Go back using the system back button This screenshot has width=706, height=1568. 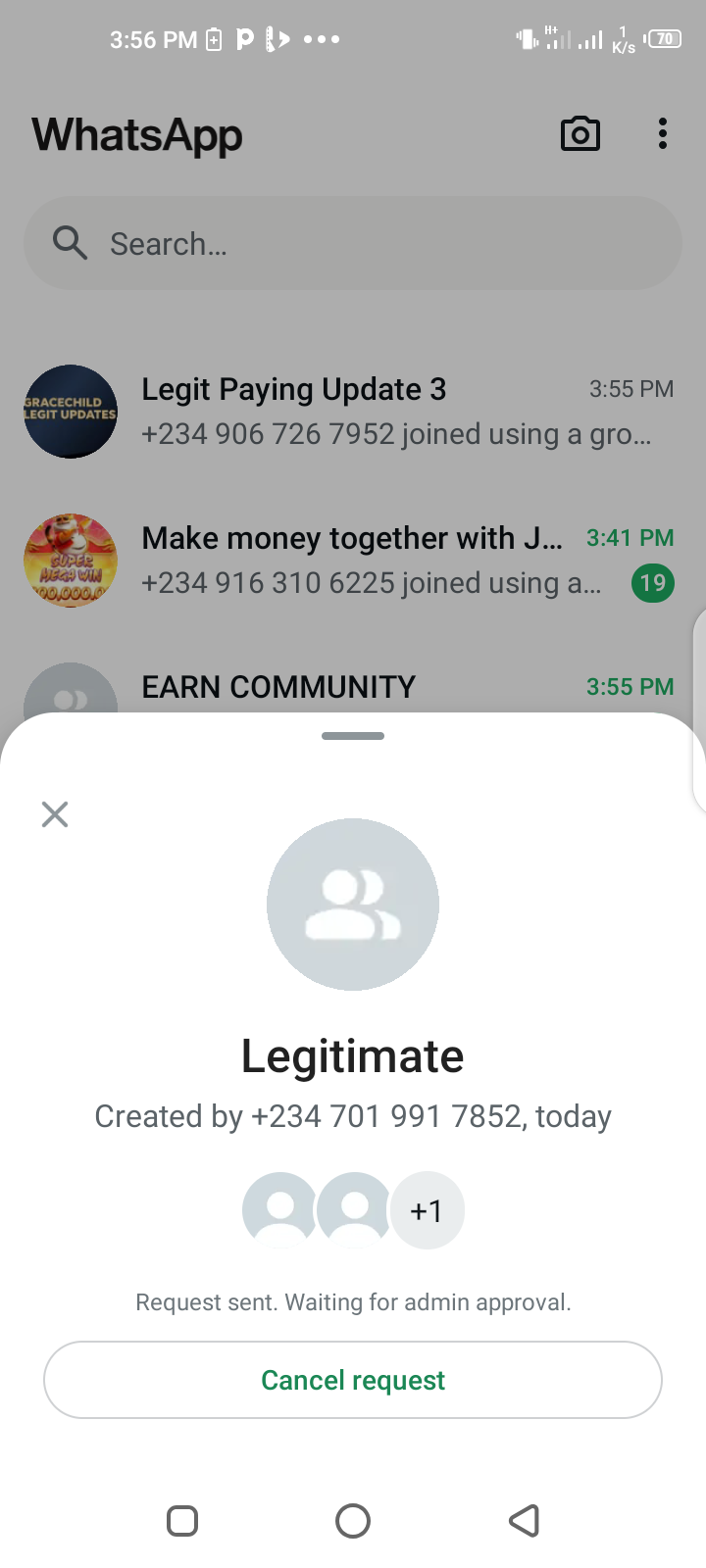525,1521
